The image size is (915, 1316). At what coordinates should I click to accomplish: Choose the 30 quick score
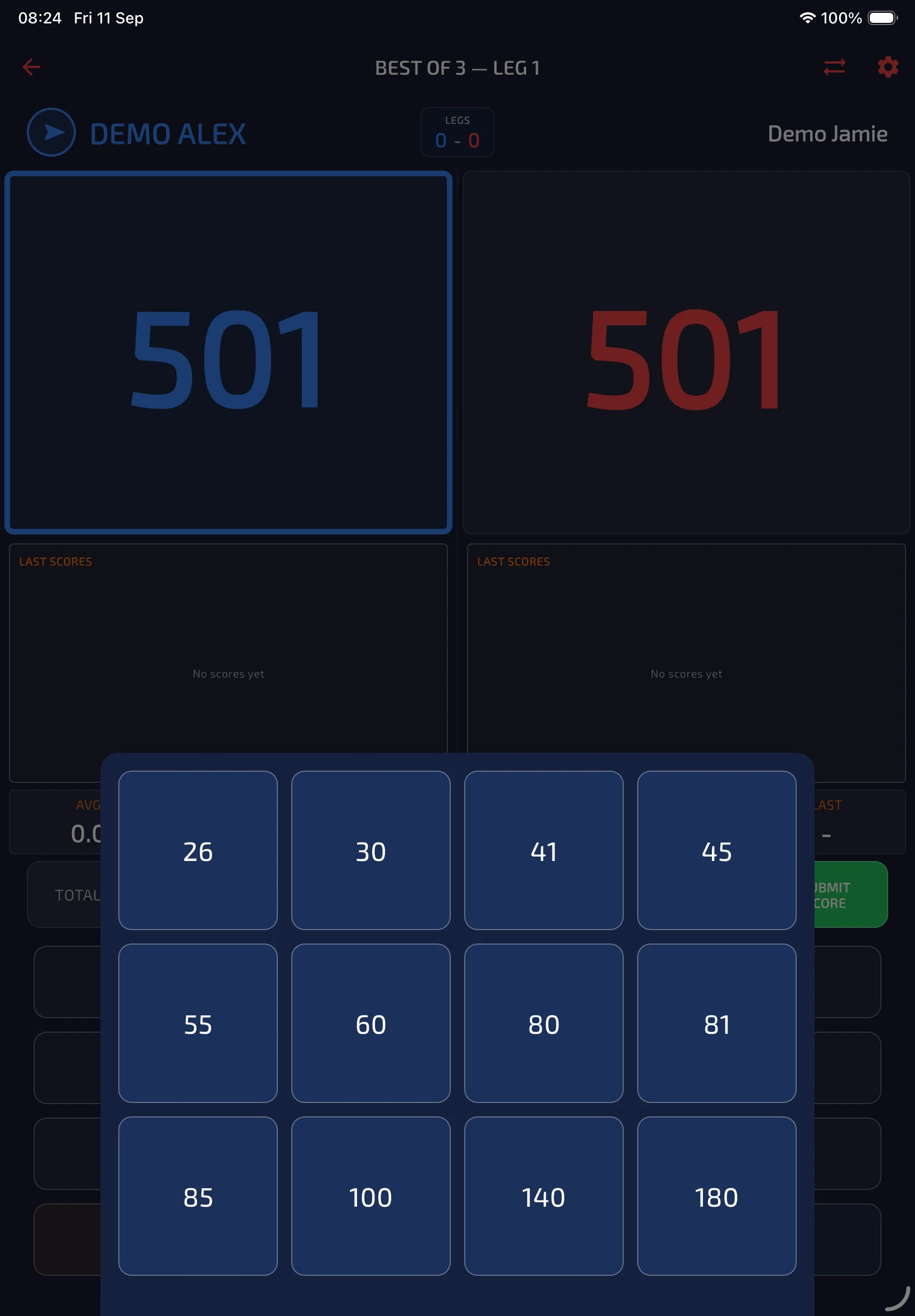point(370,850)
